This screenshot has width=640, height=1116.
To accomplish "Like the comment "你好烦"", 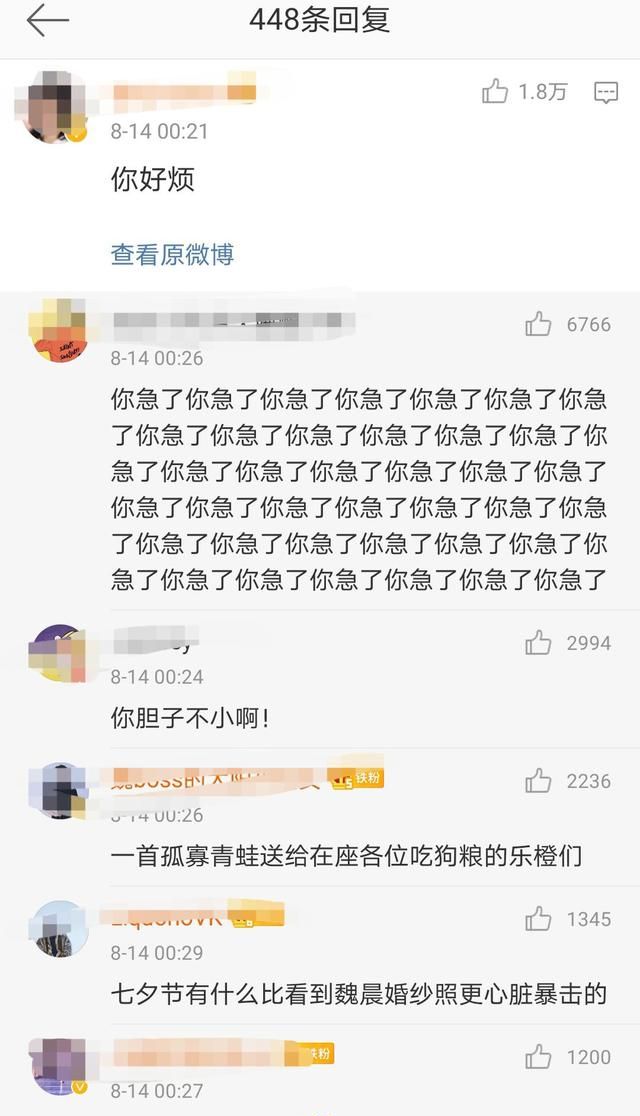I will [496, 92].
